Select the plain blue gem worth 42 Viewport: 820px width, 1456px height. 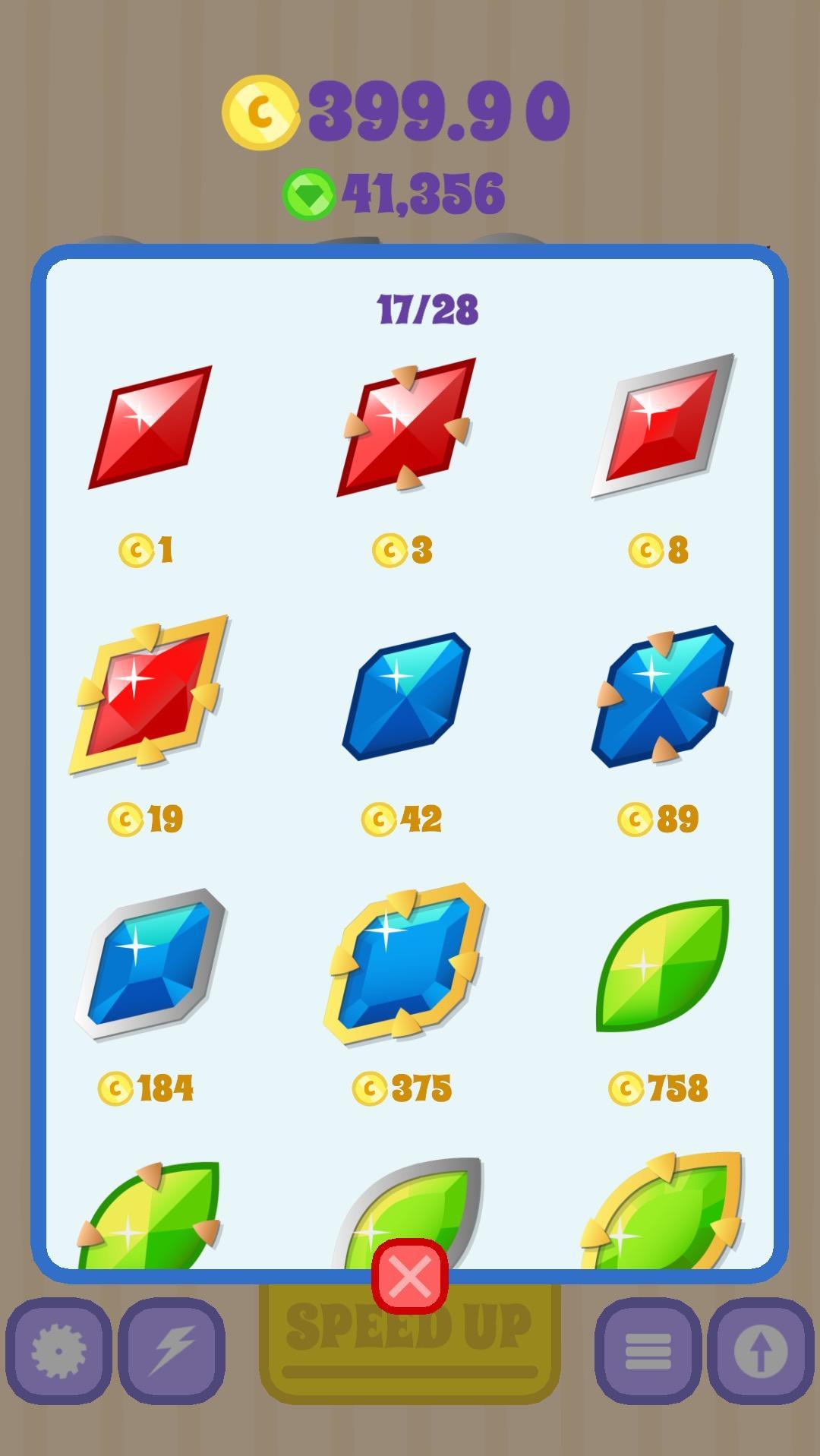tap(406, 696)
